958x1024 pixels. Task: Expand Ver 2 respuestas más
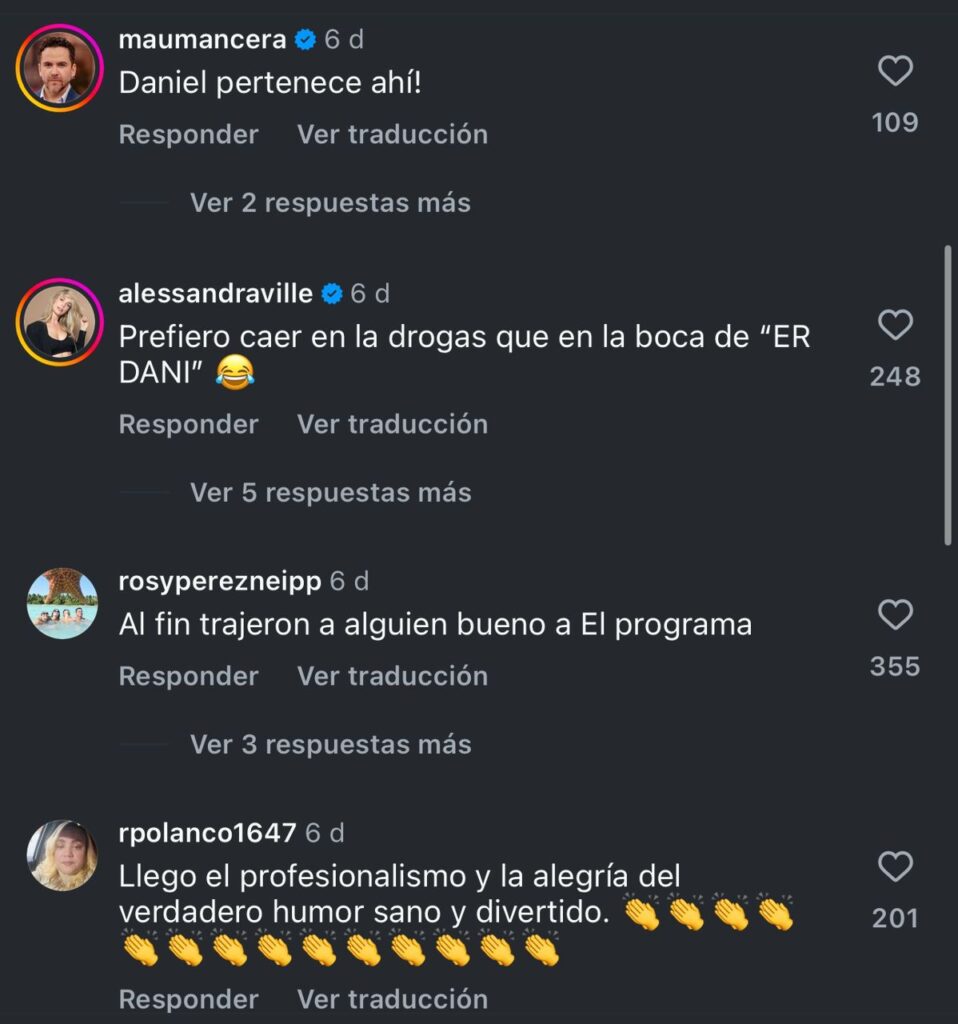coord(330,203)
